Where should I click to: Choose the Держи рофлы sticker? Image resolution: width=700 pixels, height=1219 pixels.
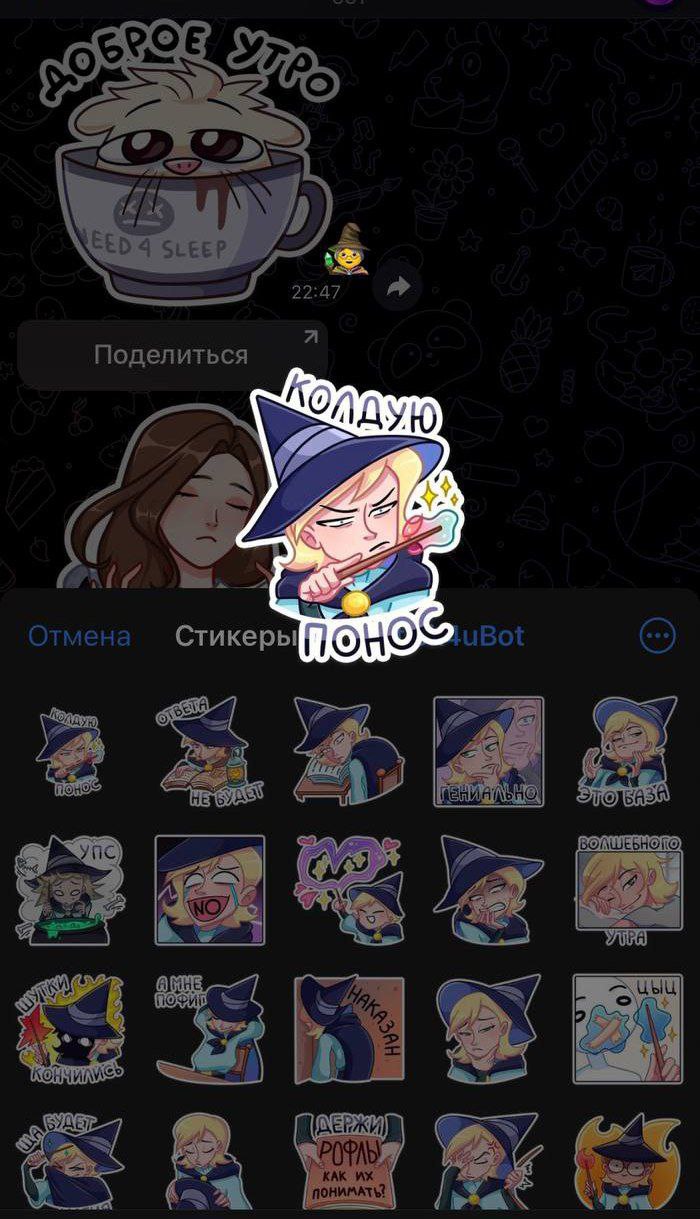349,1160
